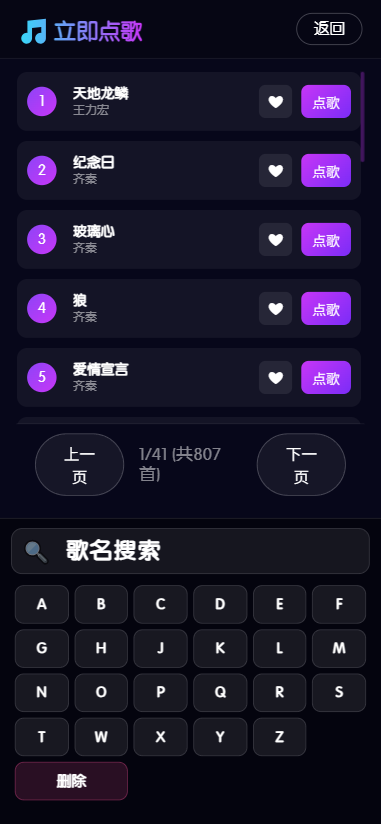Enter letter A on the search keypad
The image size is (381, 824).
[x=42, y=604]
